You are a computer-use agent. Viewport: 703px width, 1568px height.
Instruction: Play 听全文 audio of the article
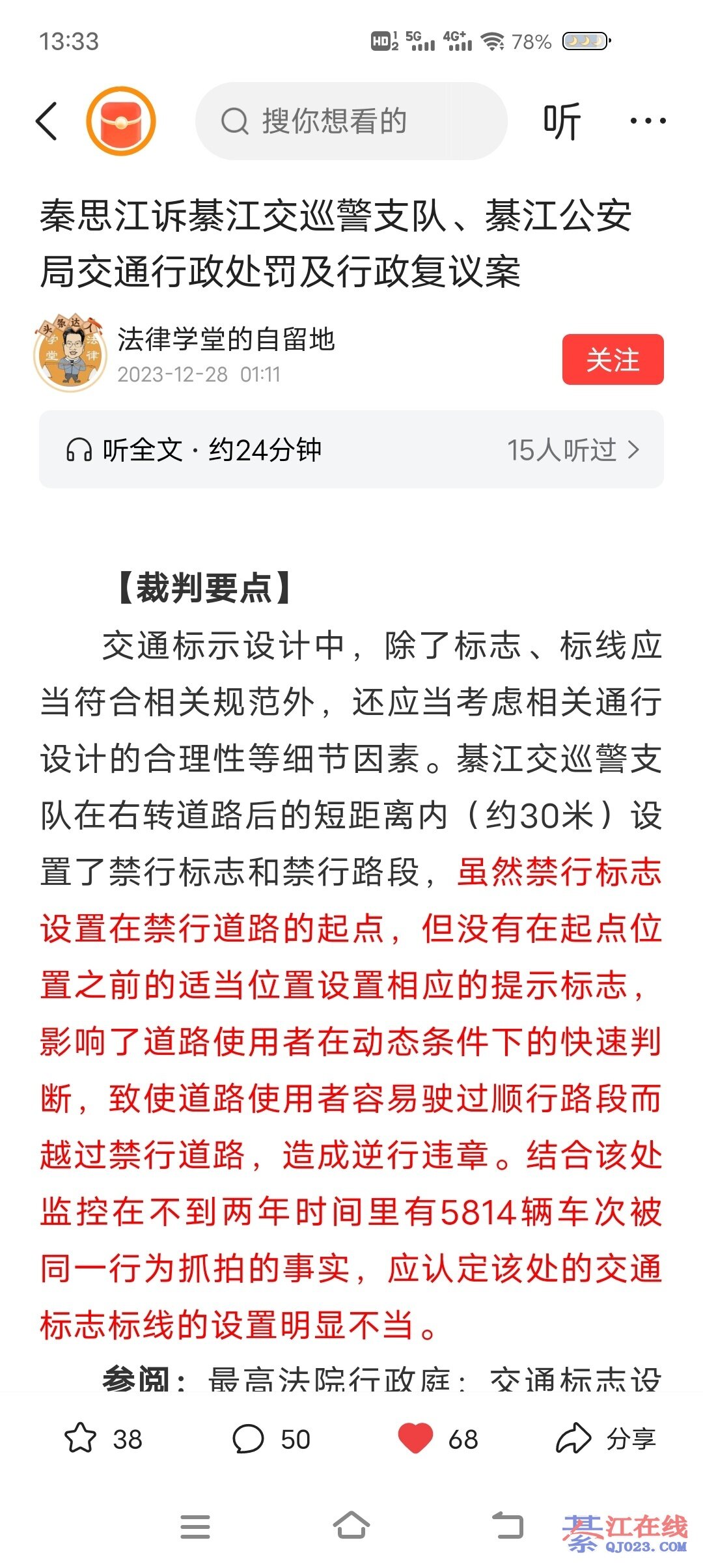pyautogui.click(x=195, y=450)
